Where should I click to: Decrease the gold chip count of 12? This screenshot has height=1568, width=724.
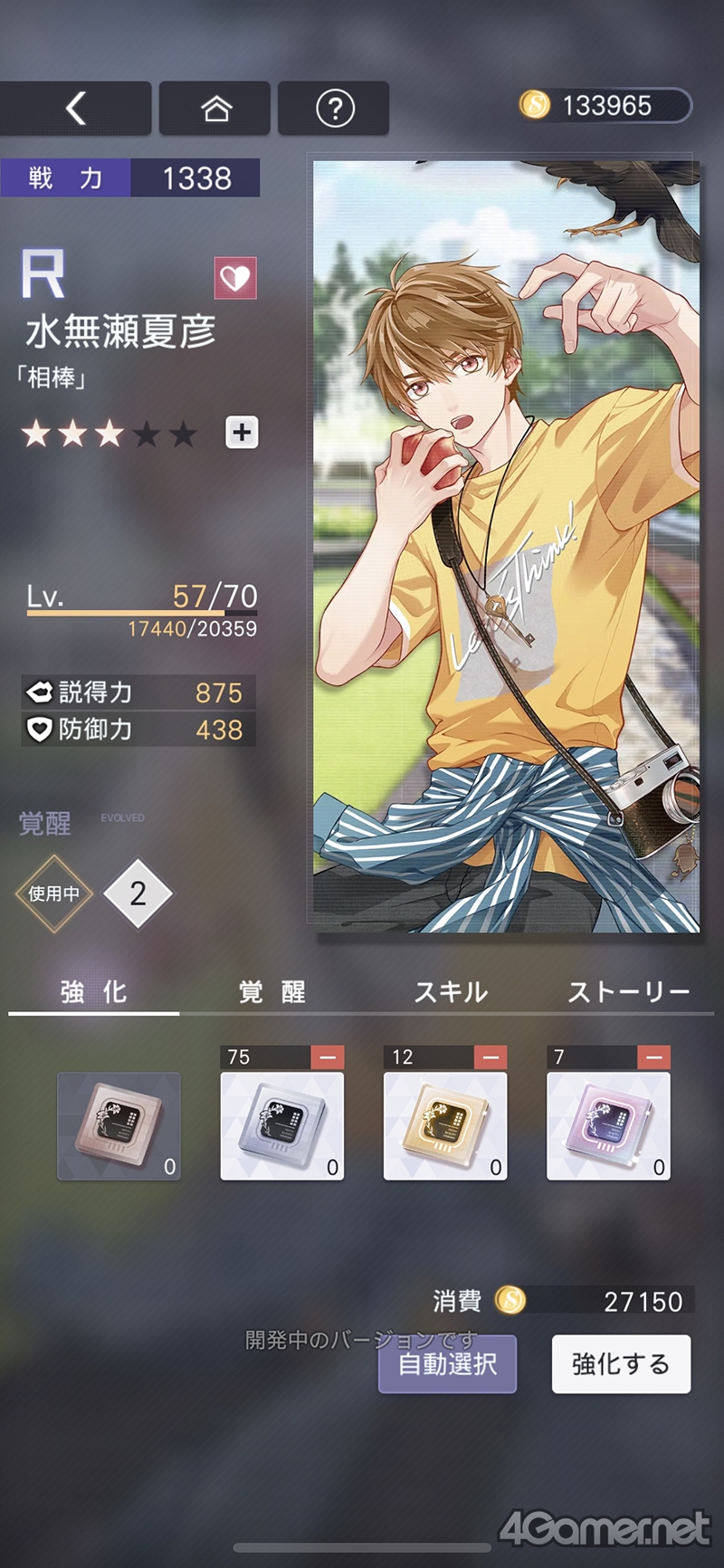coord(491,1056)
